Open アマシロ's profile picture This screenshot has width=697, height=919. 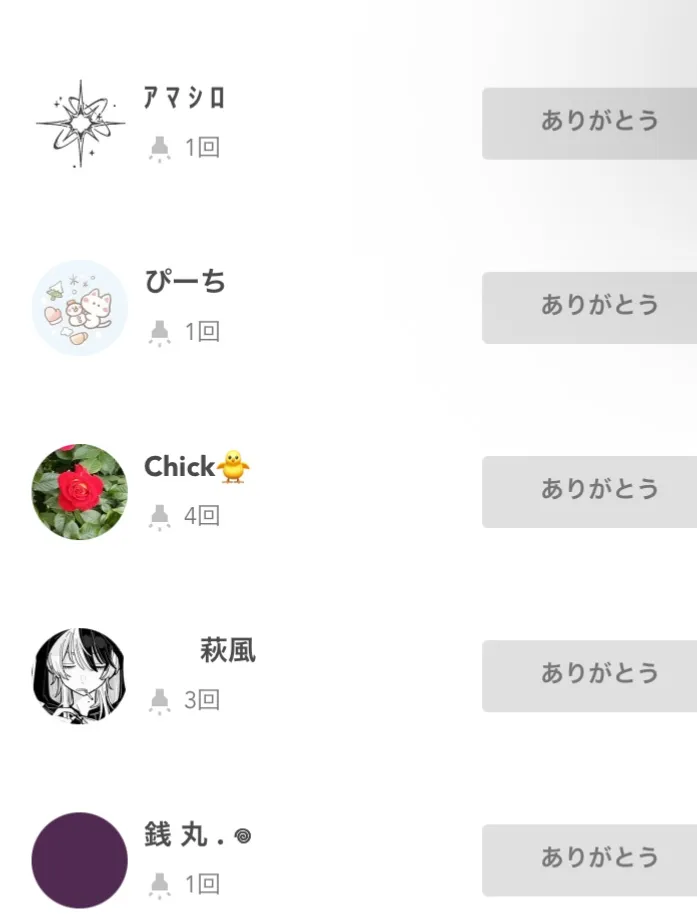click(80, 124)
